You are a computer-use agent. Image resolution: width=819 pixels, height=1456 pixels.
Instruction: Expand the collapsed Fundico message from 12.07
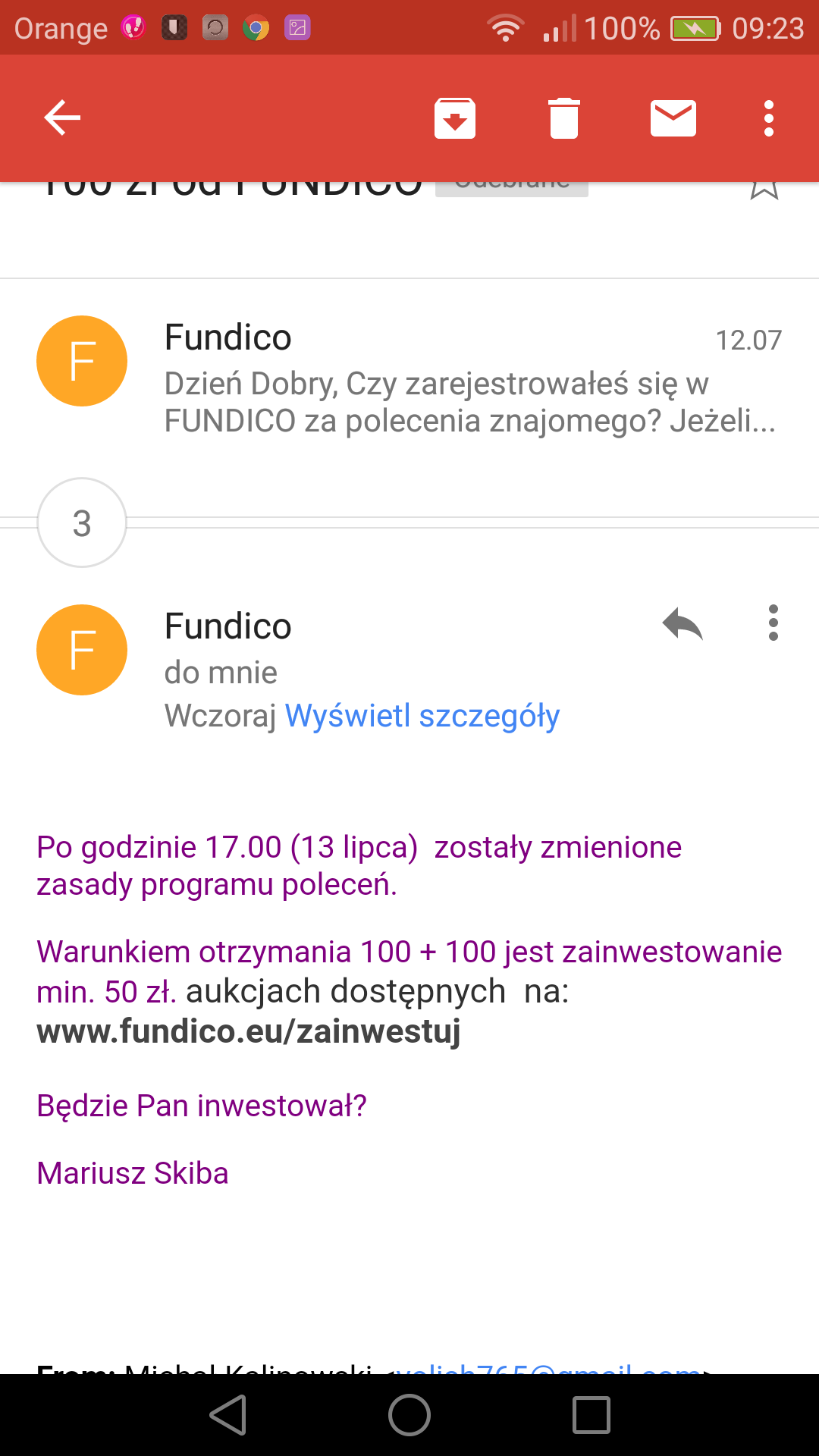pos(409,377)
